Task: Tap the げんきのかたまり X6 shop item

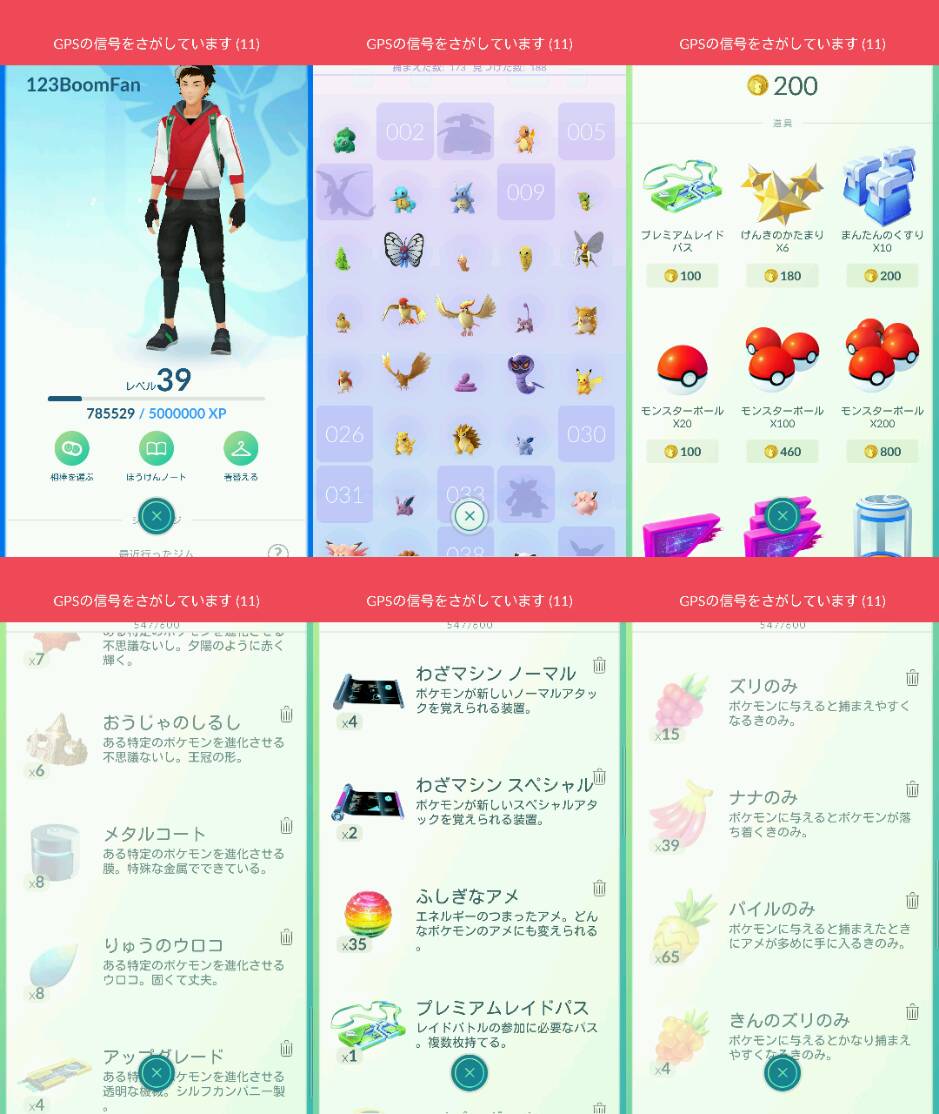Action: tap(782, 195)
